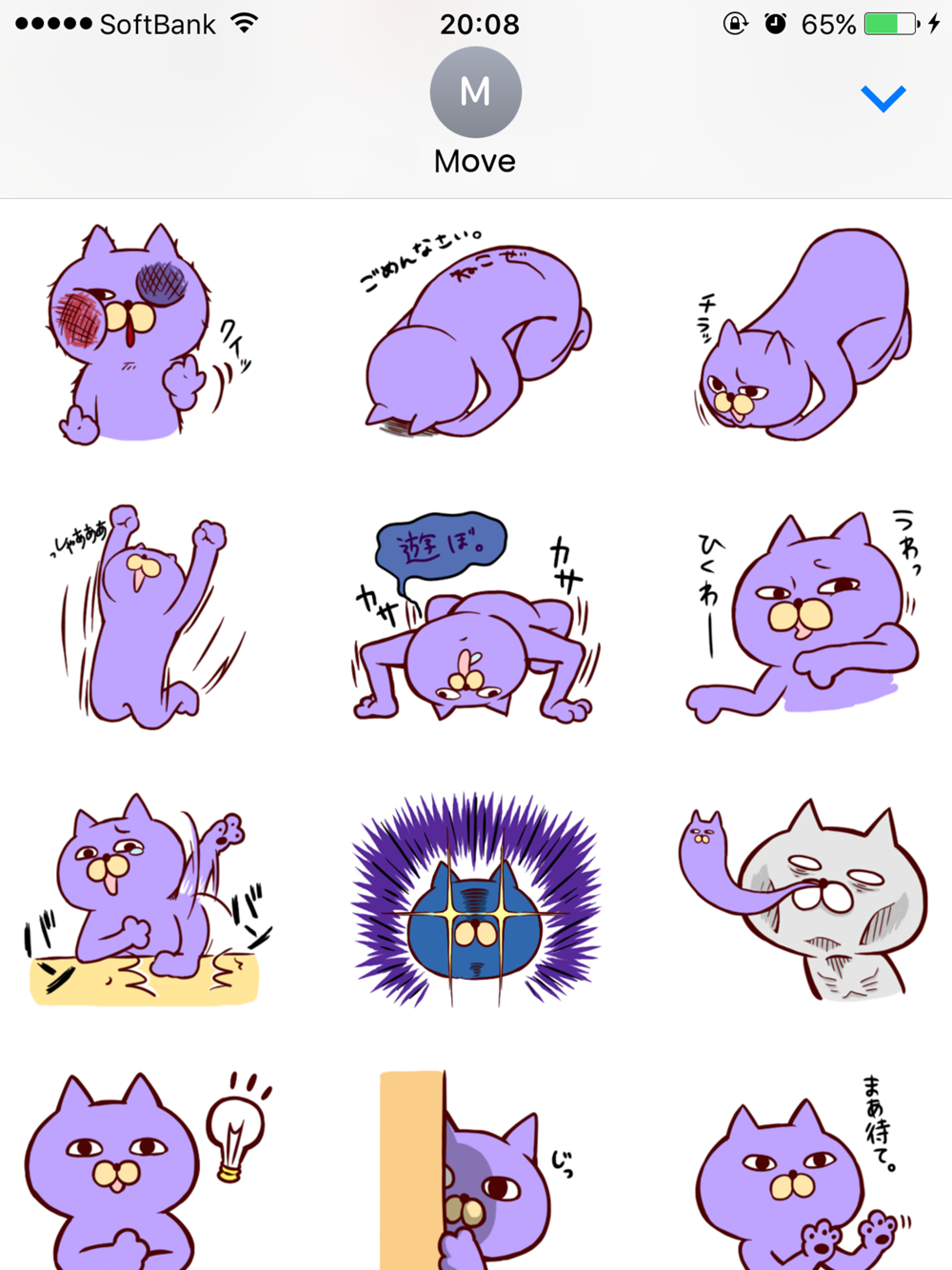
Task: Select the blue glaring cat face sticker
Action: click(476, 900)
